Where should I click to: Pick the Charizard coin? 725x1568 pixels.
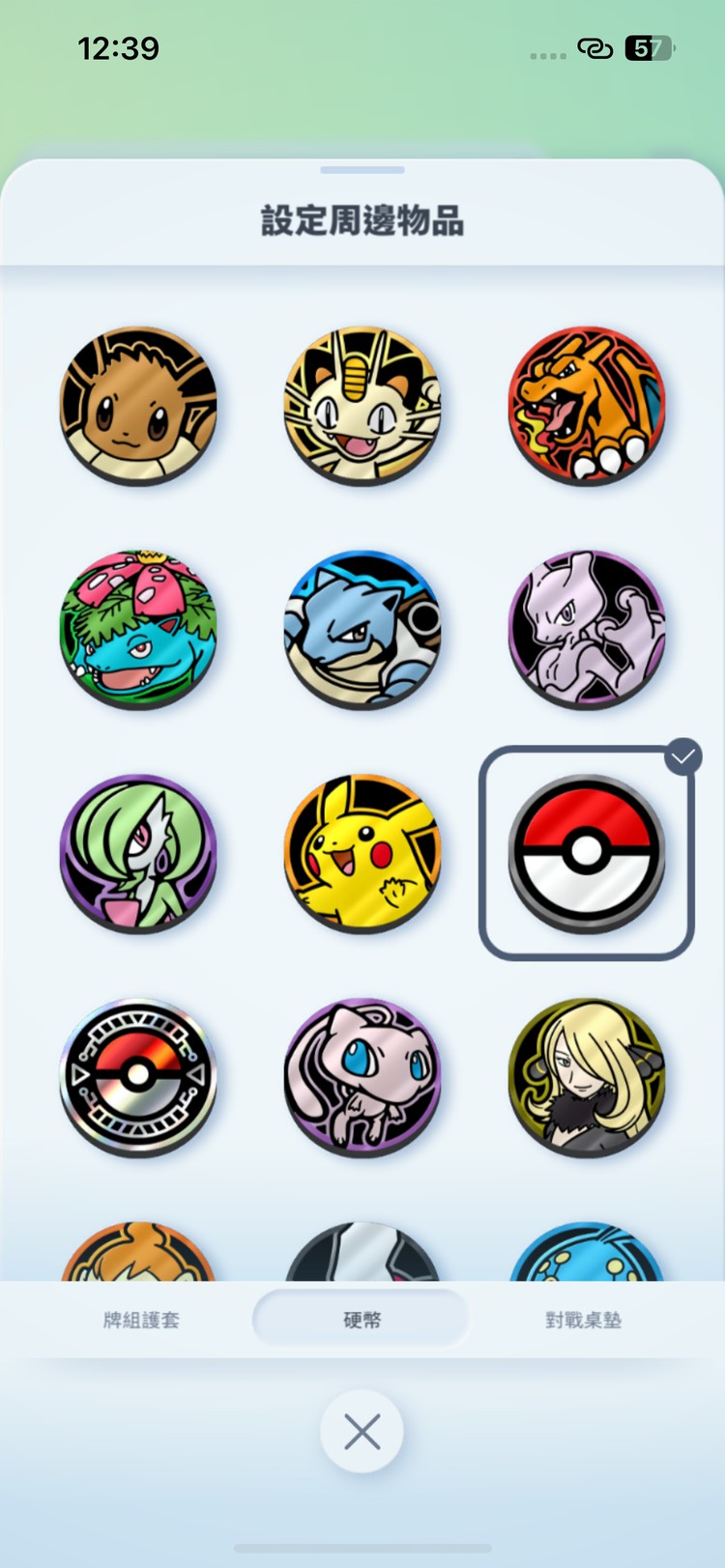pos(587,405)
